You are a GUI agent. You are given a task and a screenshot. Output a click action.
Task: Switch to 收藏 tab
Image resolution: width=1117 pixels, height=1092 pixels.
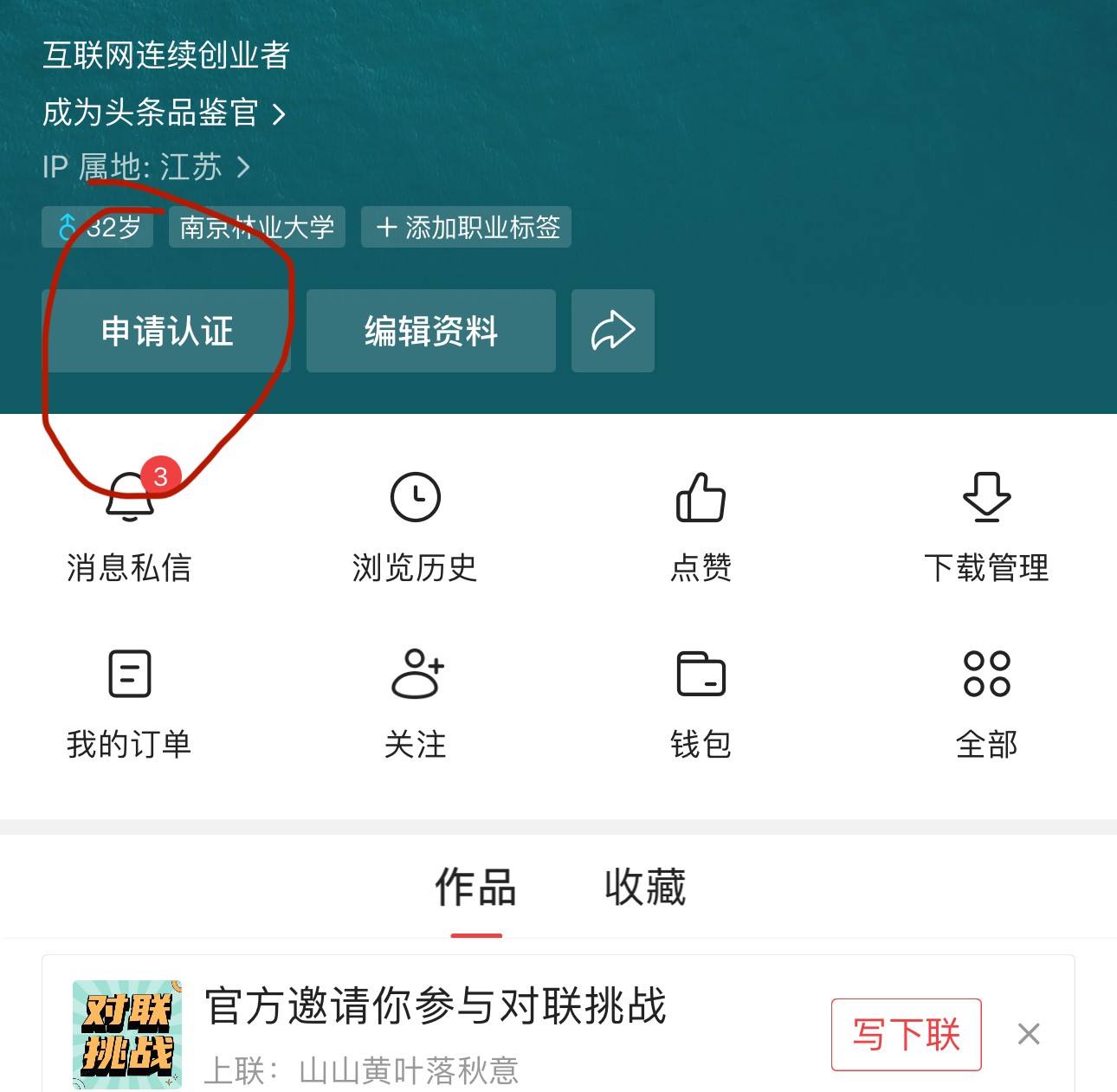click(645, 888)
